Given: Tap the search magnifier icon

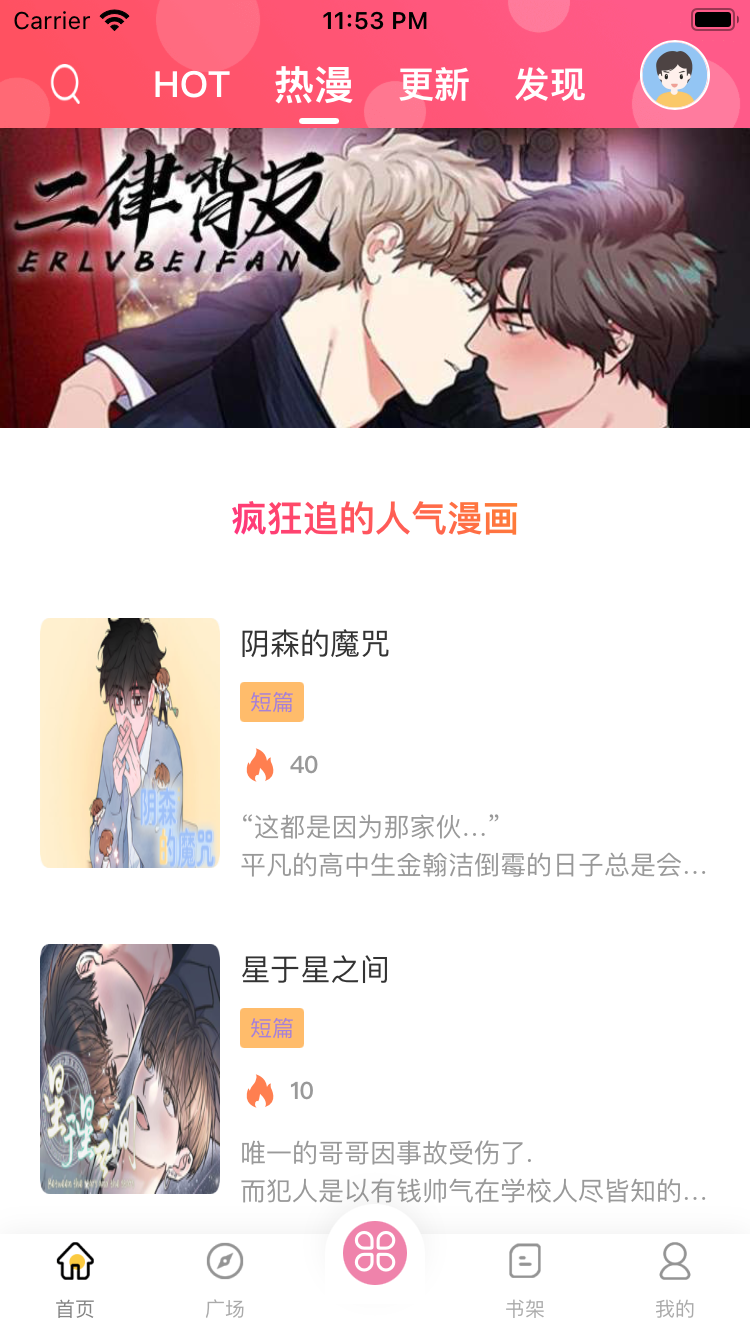Looking at the screenshot, I should tap(64, 85).
